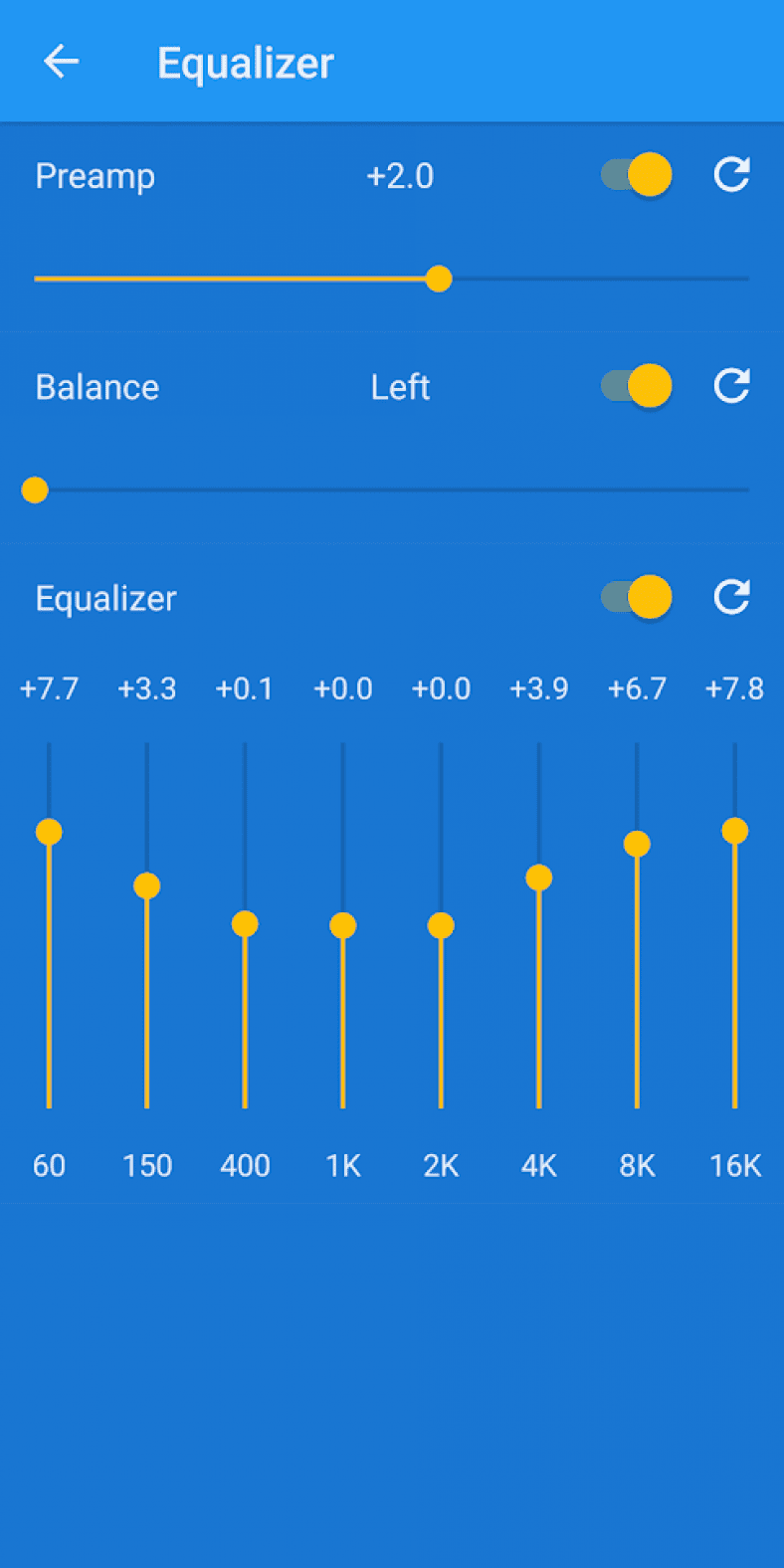Grab the 60 Hz band slider knob
The height and width of the screenshot is (1568, 784).
50,831
